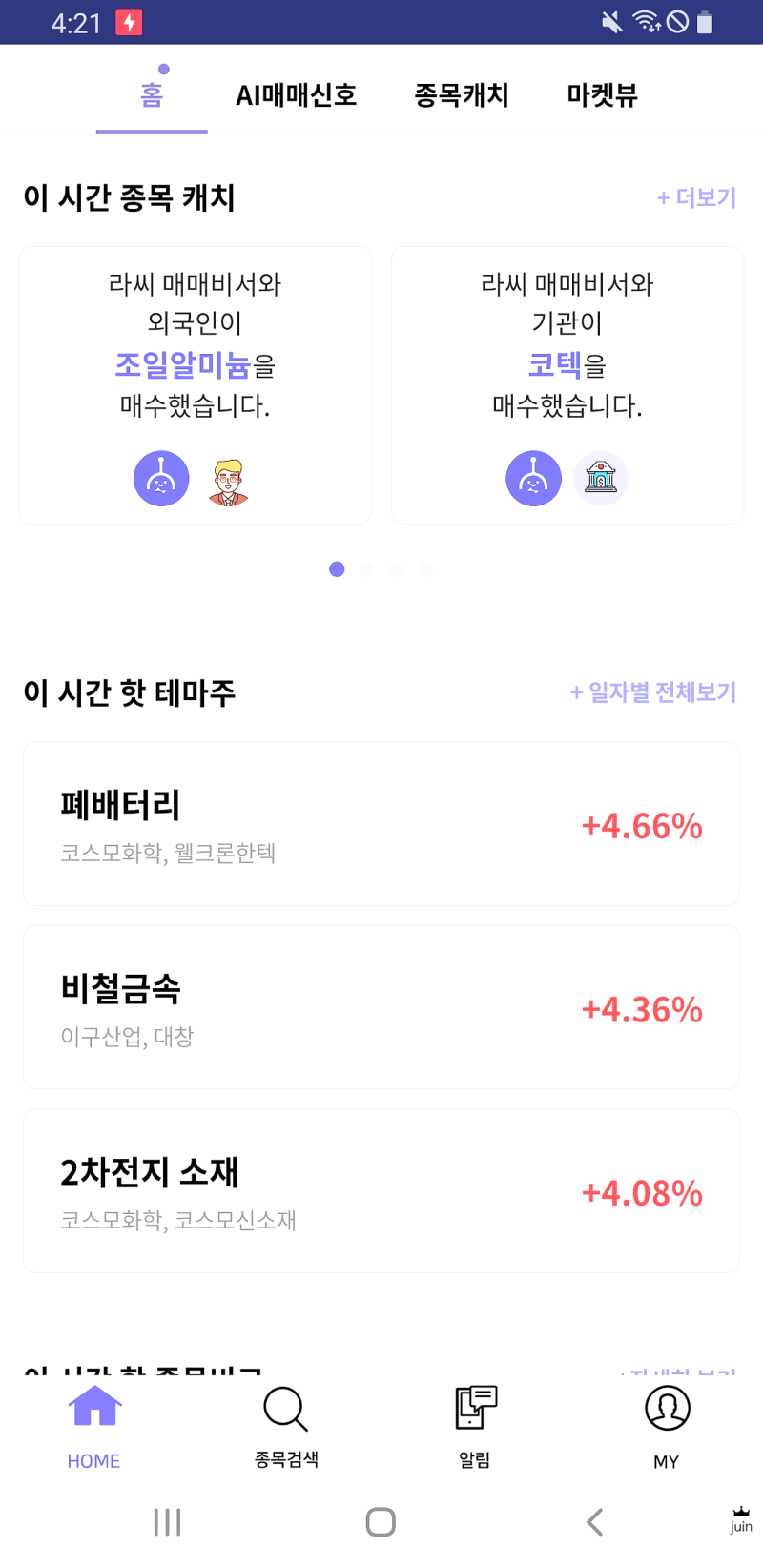The image size is (763, 1568).
Task: Open the 마켓뷰 tab
Action: pos(603,95)
